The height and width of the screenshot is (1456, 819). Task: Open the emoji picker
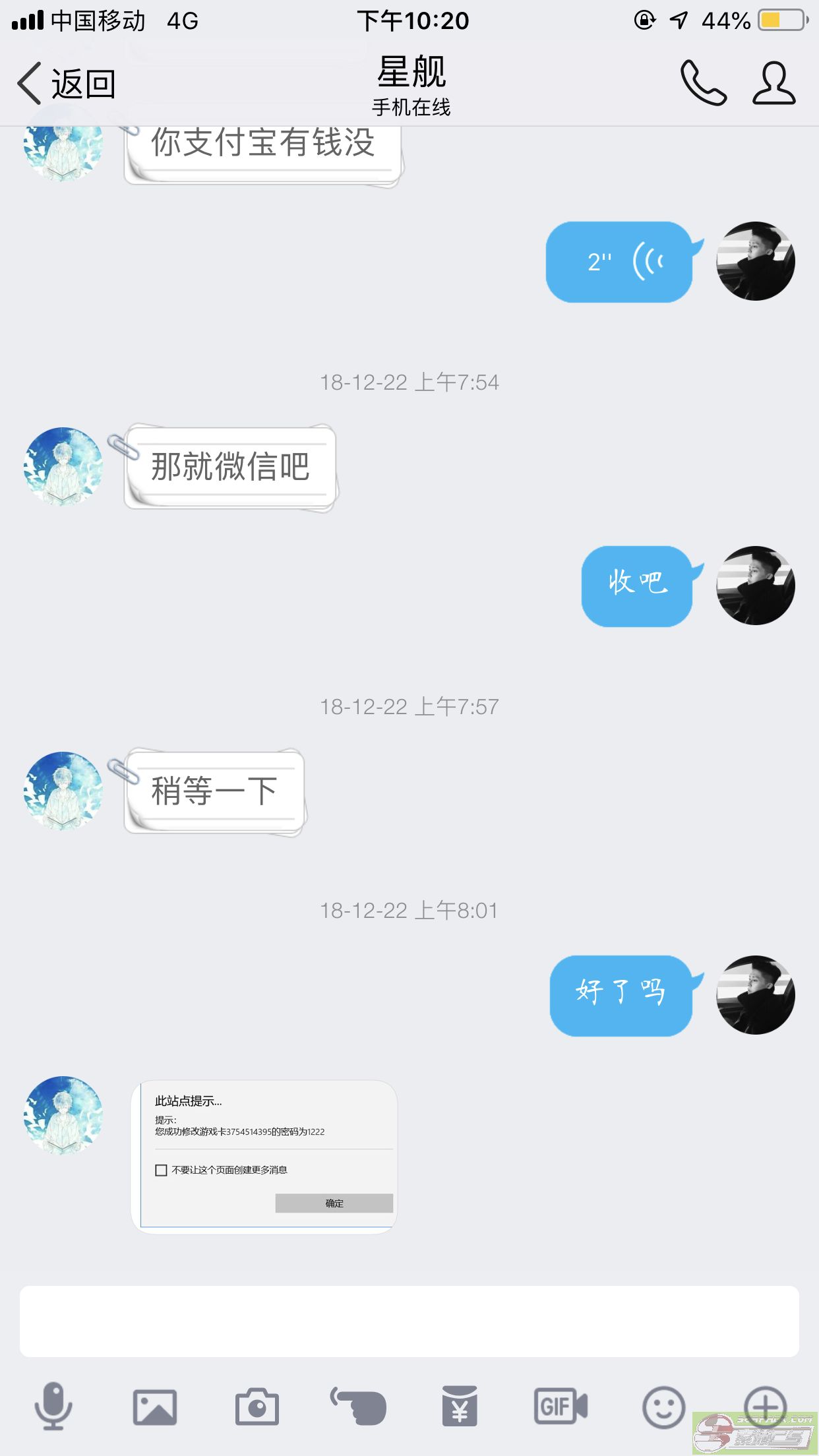pyautogui.click(x=663, y=1407)
